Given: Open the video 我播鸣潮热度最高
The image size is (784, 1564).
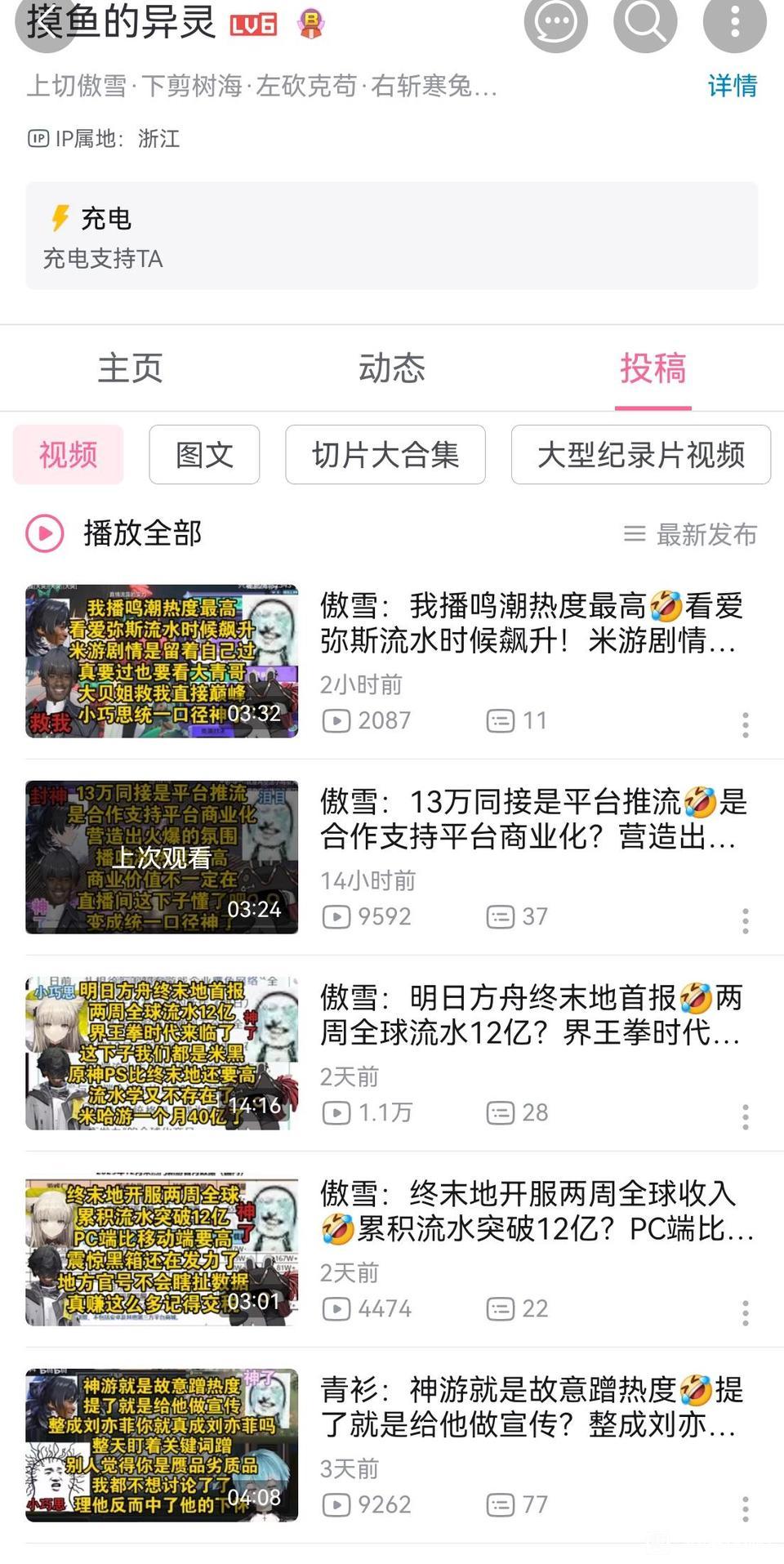Looking at the screenshot, I should pos(531,622).
